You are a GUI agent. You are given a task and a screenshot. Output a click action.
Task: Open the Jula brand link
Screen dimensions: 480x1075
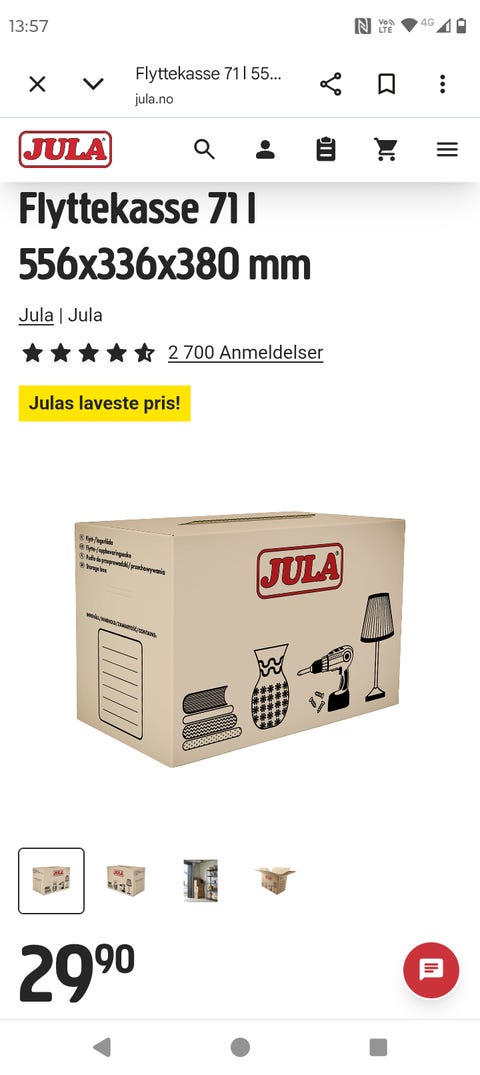(36, 315)
